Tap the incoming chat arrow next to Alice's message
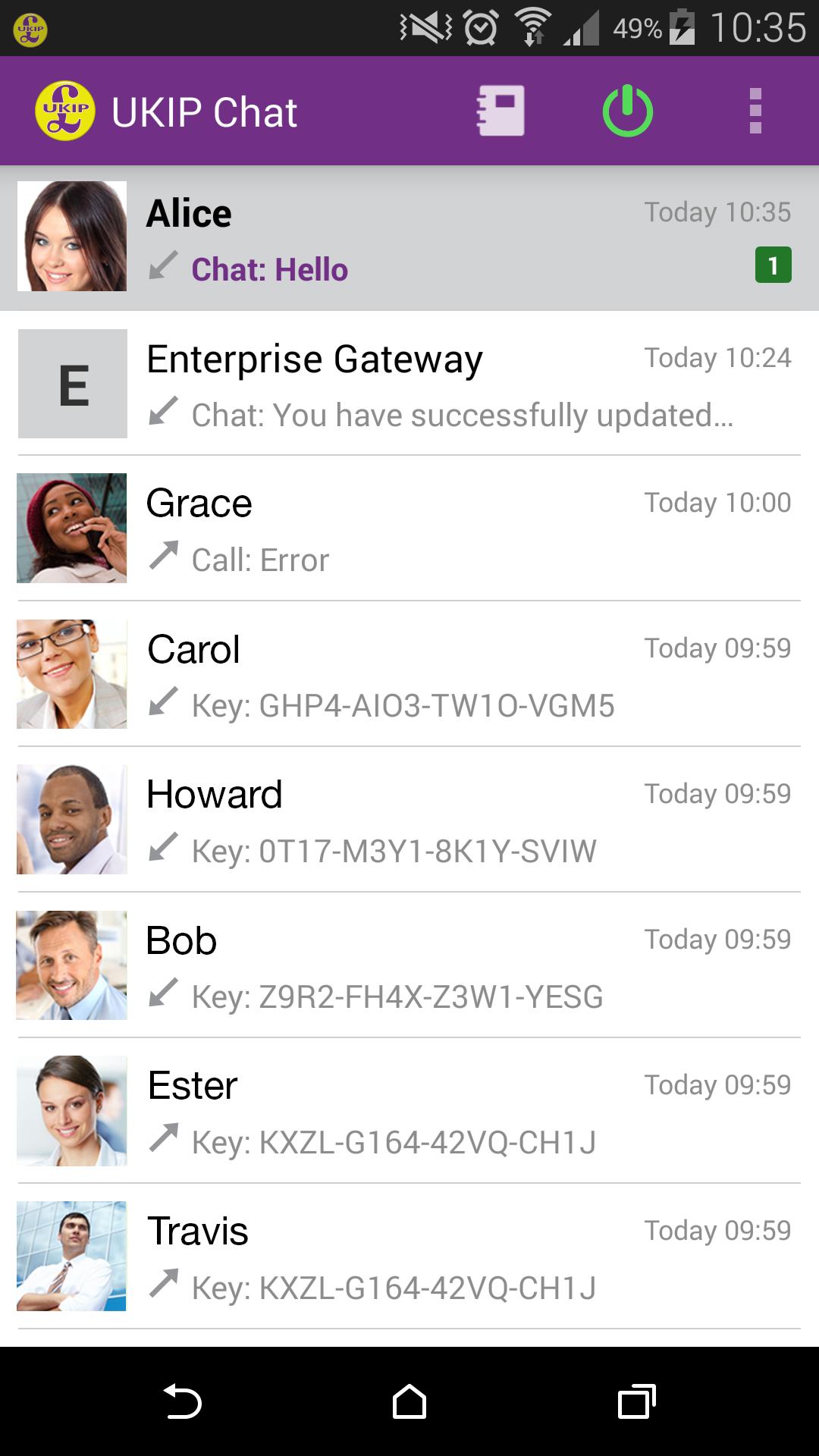 [x=162, y=267]
